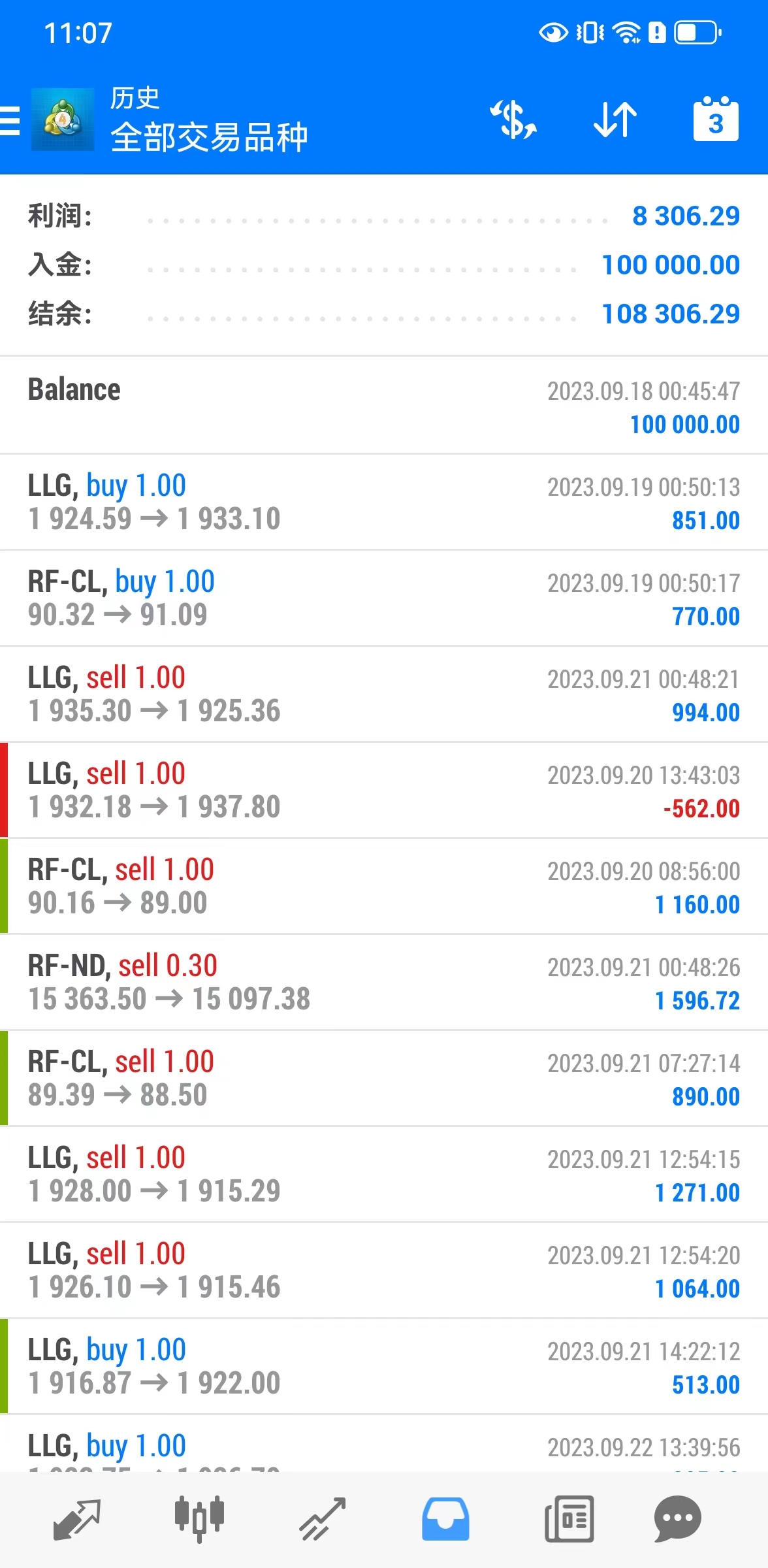Select the RF-CL buy trade with 770.00 profit
The width and height of the screenshot is (768, 1568).
(384, 598)
